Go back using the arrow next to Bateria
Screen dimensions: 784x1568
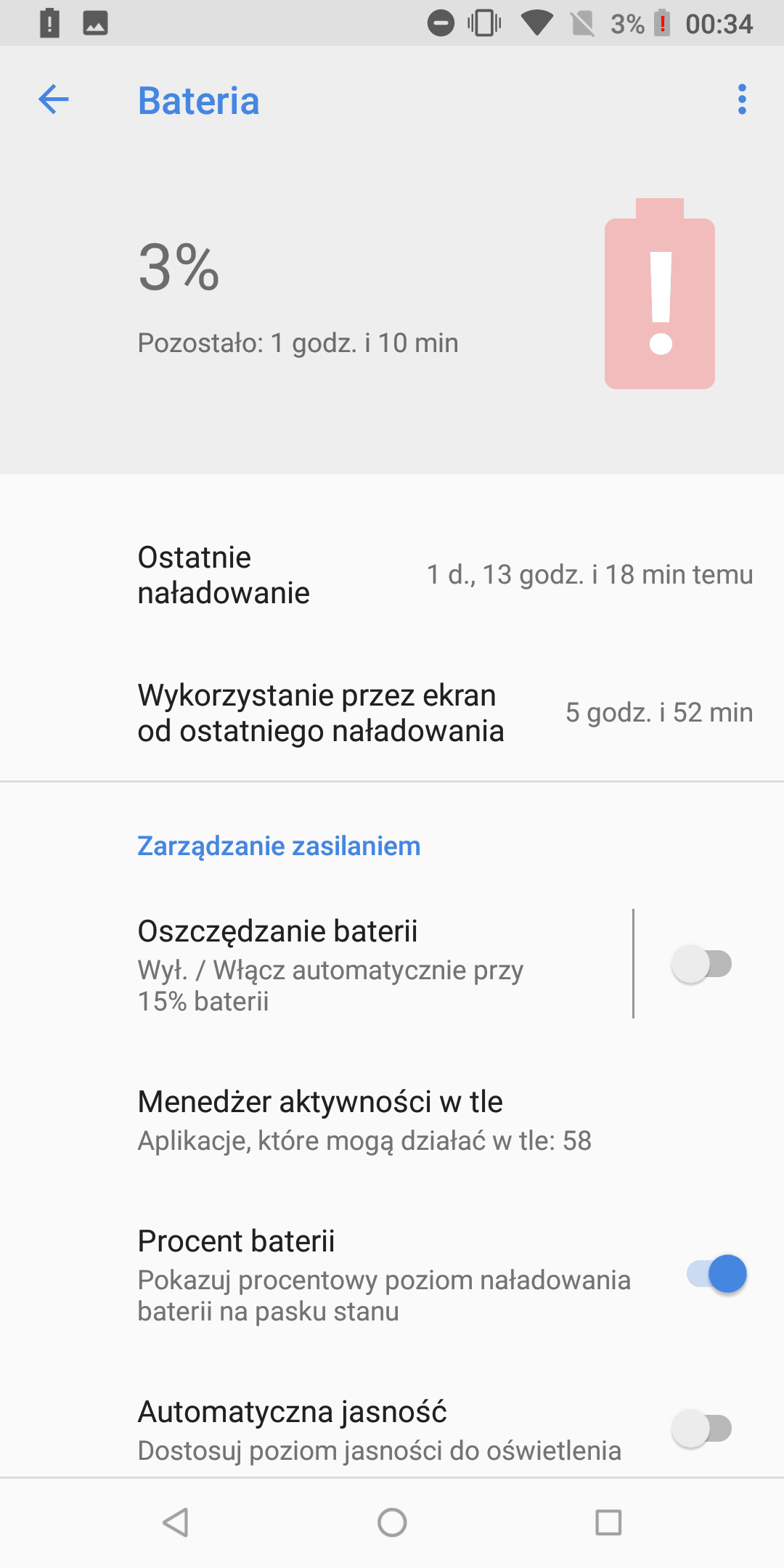54,99
